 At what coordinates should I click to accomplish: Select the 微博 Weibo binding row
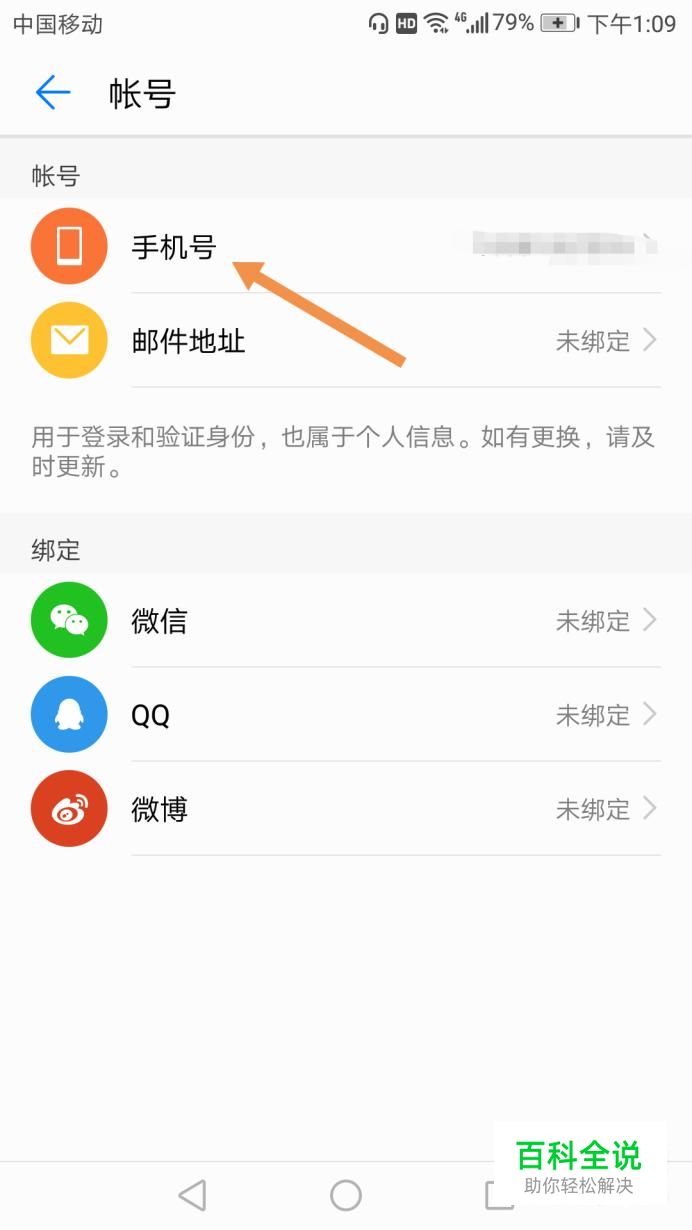pos(346,809)
